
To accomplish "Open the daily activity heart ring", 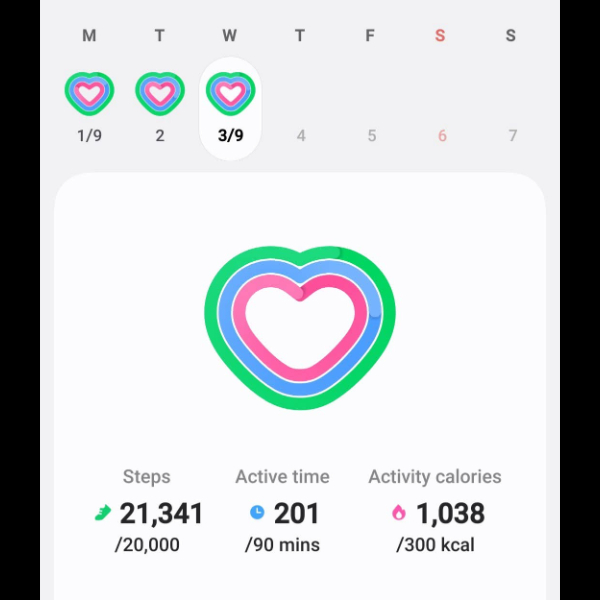I will [300, 325].
